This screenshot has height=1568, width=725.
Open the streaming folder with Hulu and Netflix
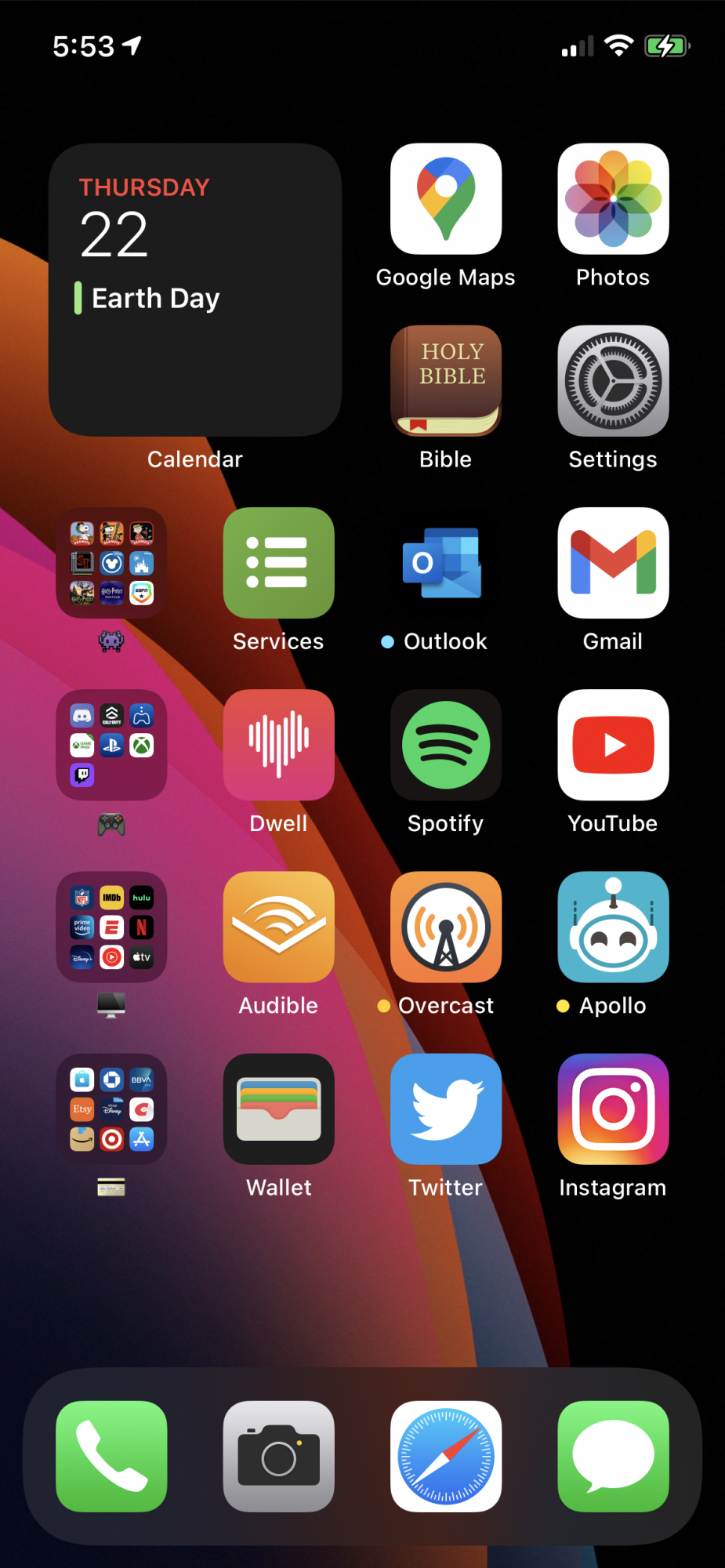111,927
